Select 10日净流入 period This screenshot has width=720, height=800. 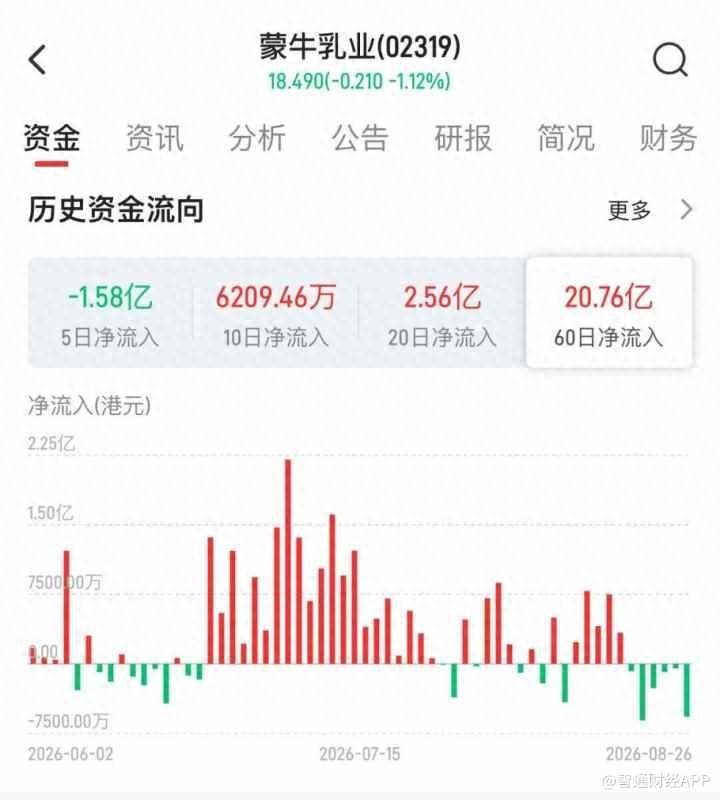[276, 314]
